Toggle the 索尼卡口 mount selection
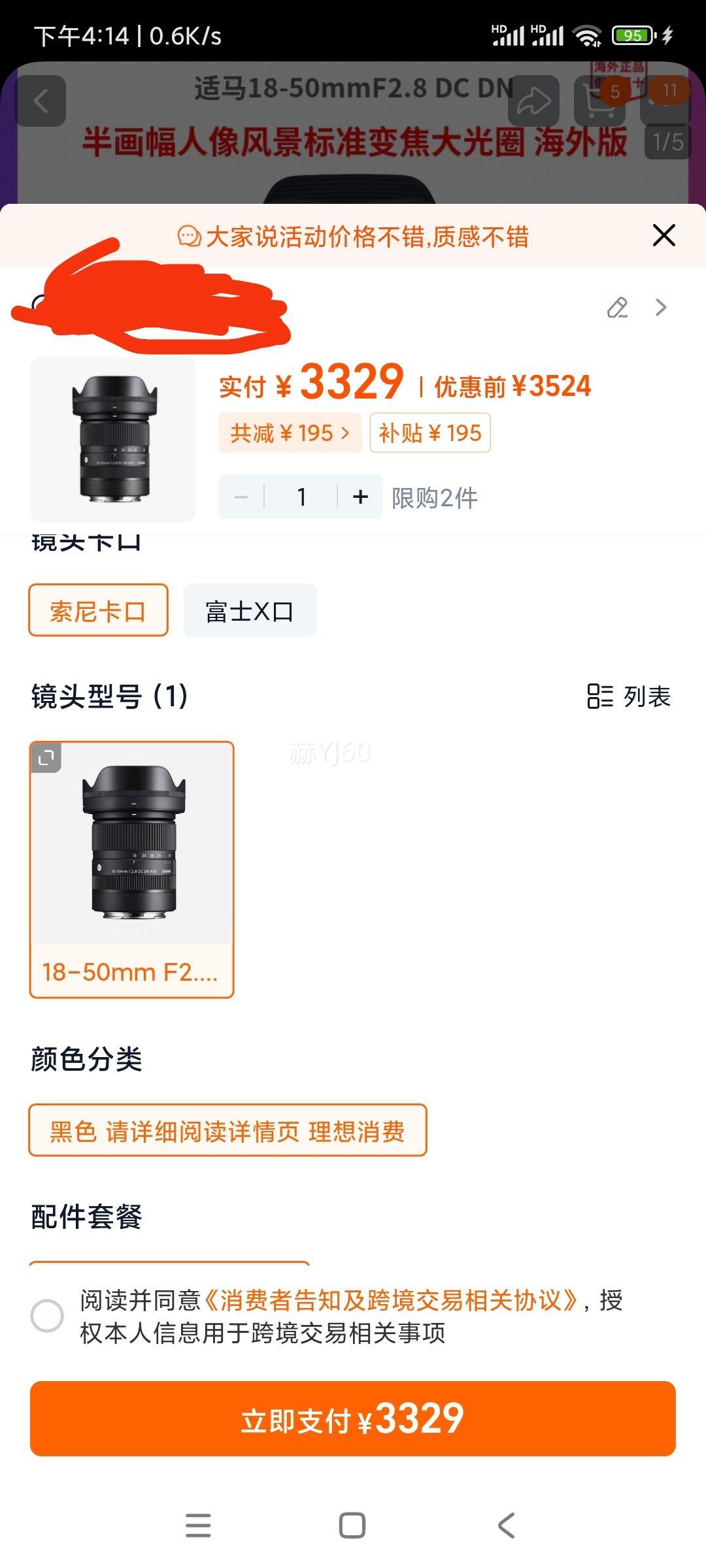This screenshot has height=1568, width=706. pyautogui.click(x=98, y=610)
